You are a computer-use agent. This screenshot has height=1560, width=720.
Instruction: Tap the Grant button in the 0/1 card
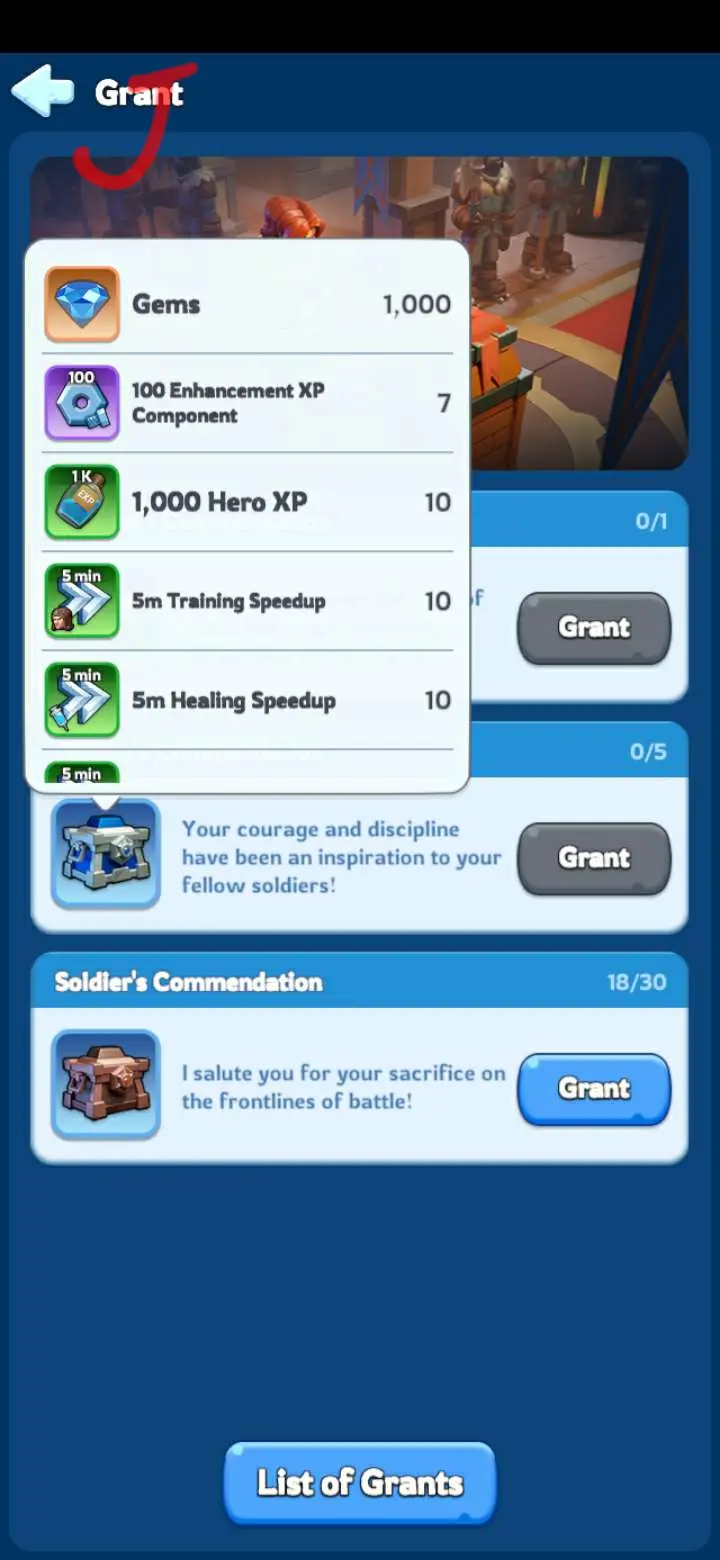594,628
